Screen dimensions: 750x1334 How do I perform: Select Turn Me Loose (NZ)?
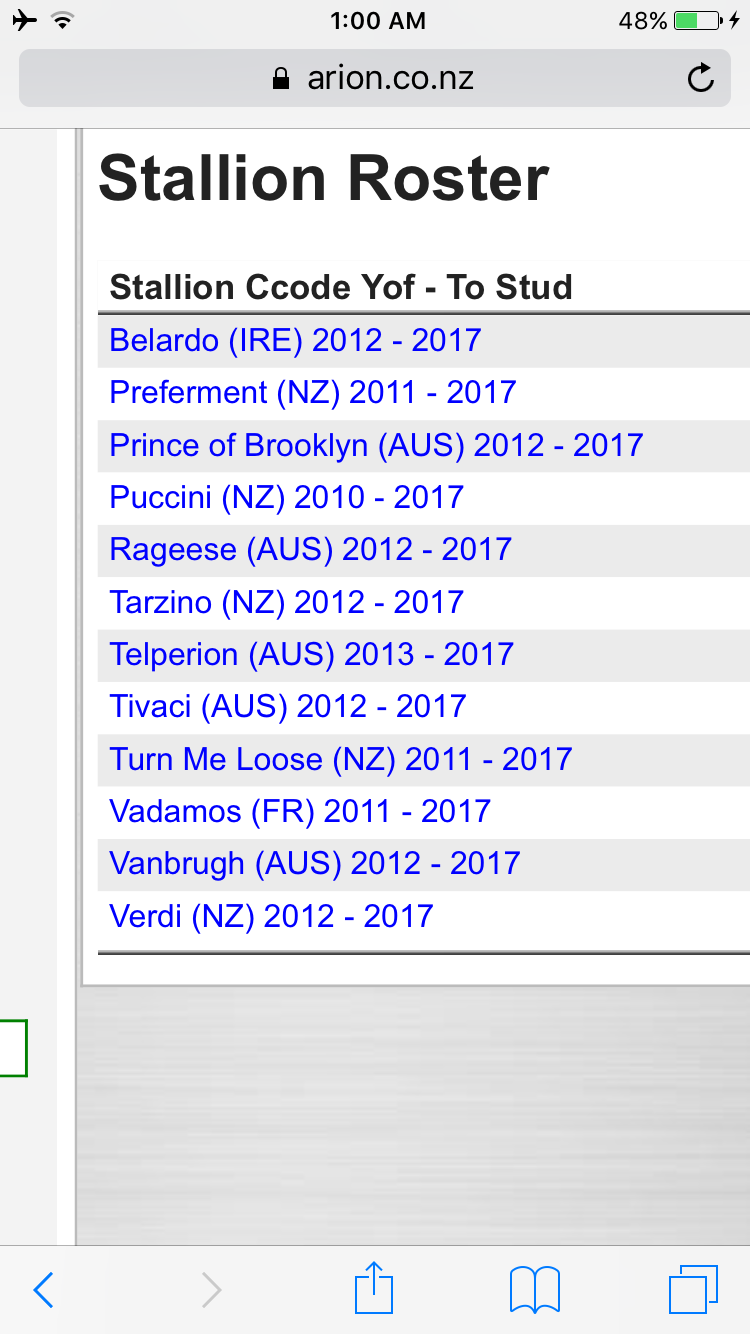click(x=341, y=758)
